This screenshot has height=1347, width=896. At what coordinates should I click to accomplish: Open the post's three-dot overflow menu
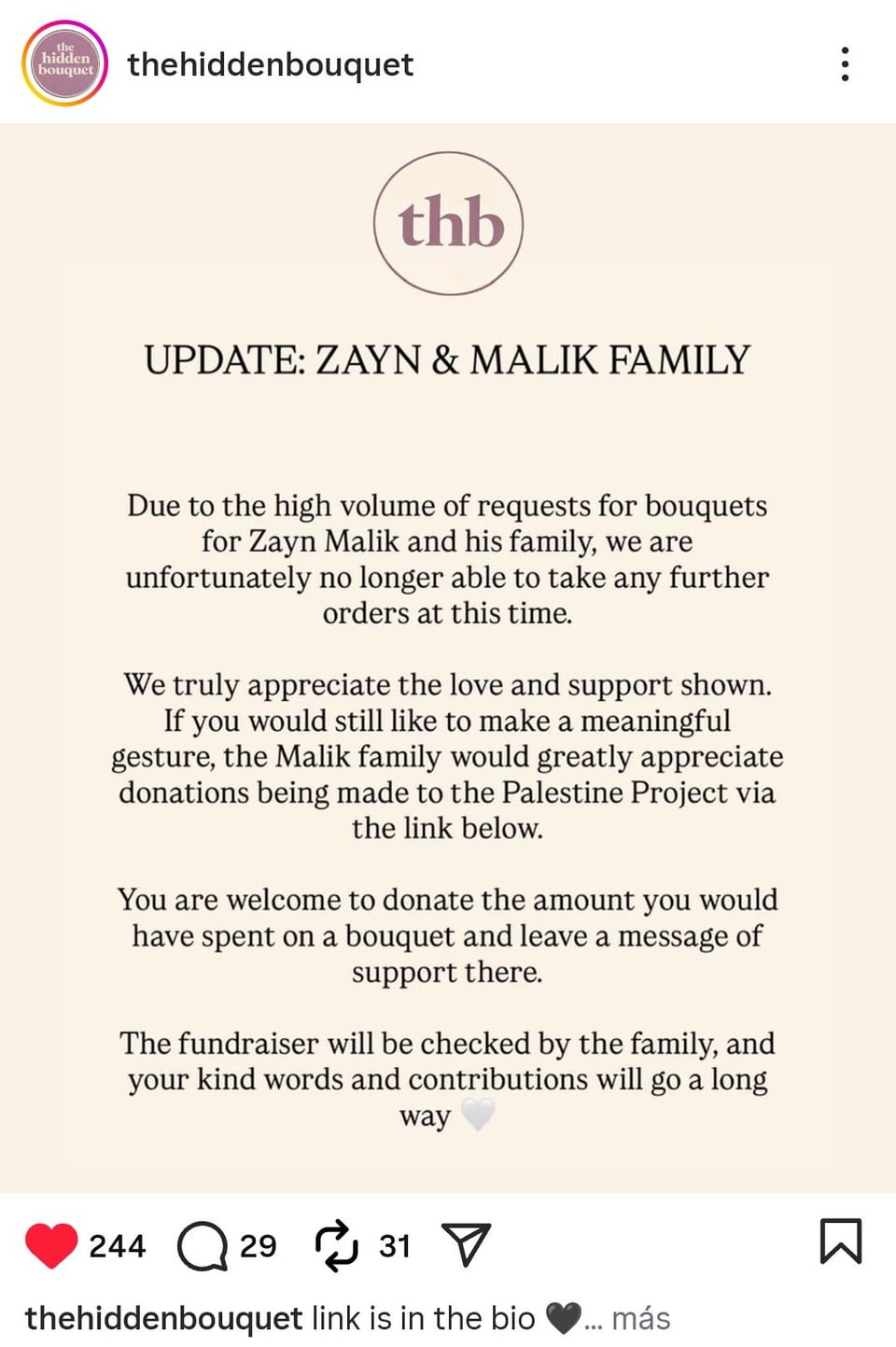point(844,64)
